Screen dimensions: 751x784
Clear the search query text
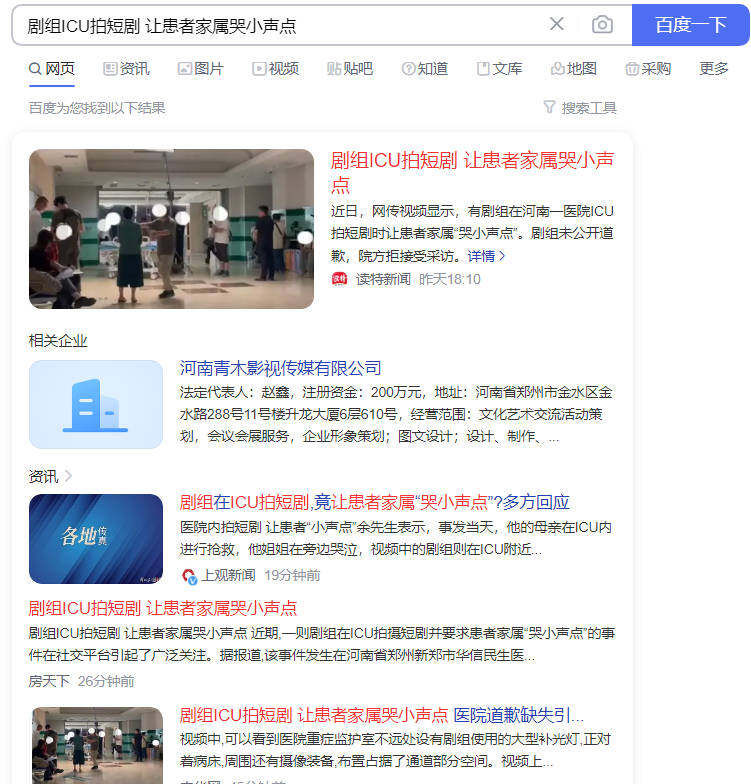557,24
